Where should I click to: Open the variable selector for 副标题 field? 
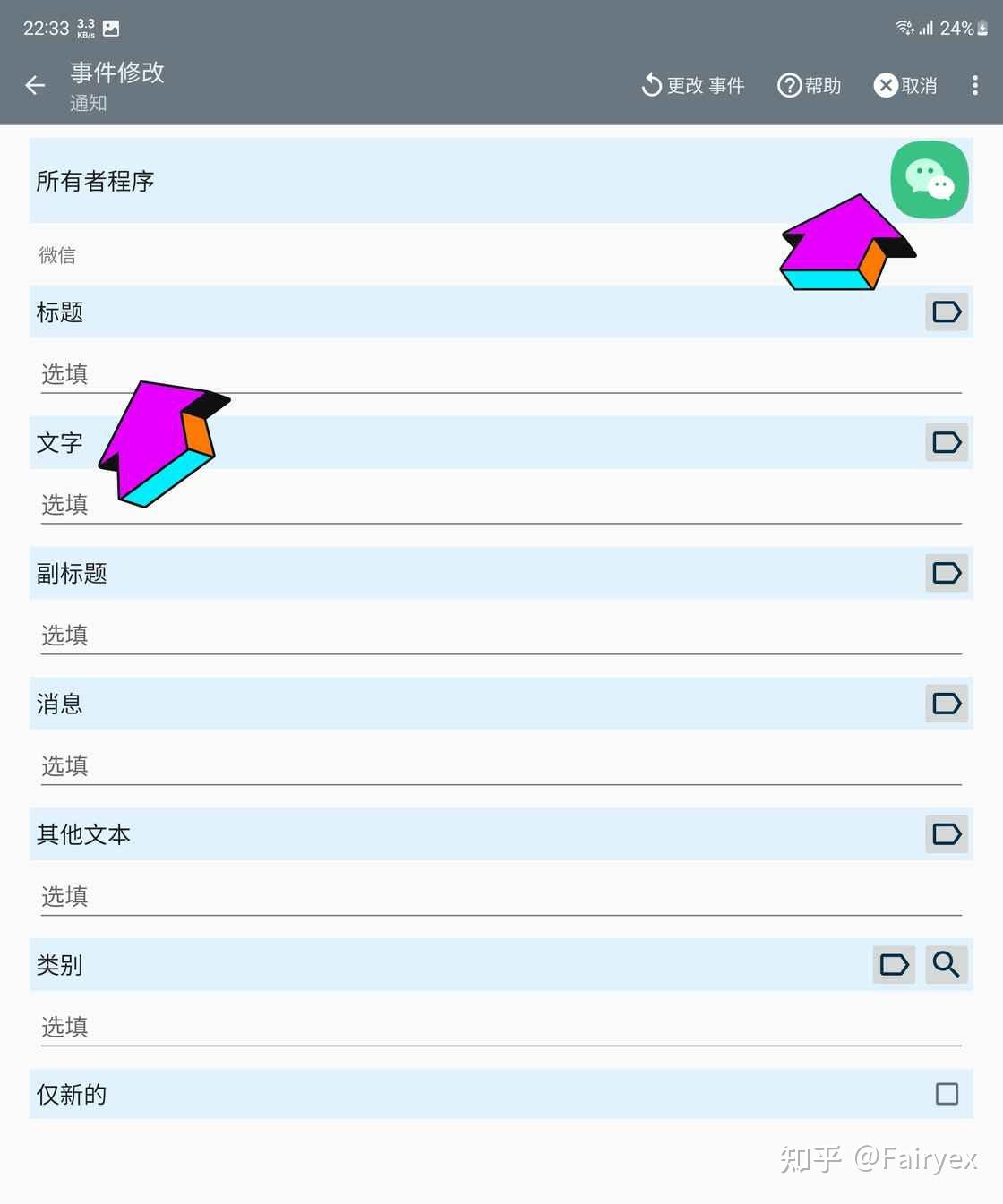point(947,573)
